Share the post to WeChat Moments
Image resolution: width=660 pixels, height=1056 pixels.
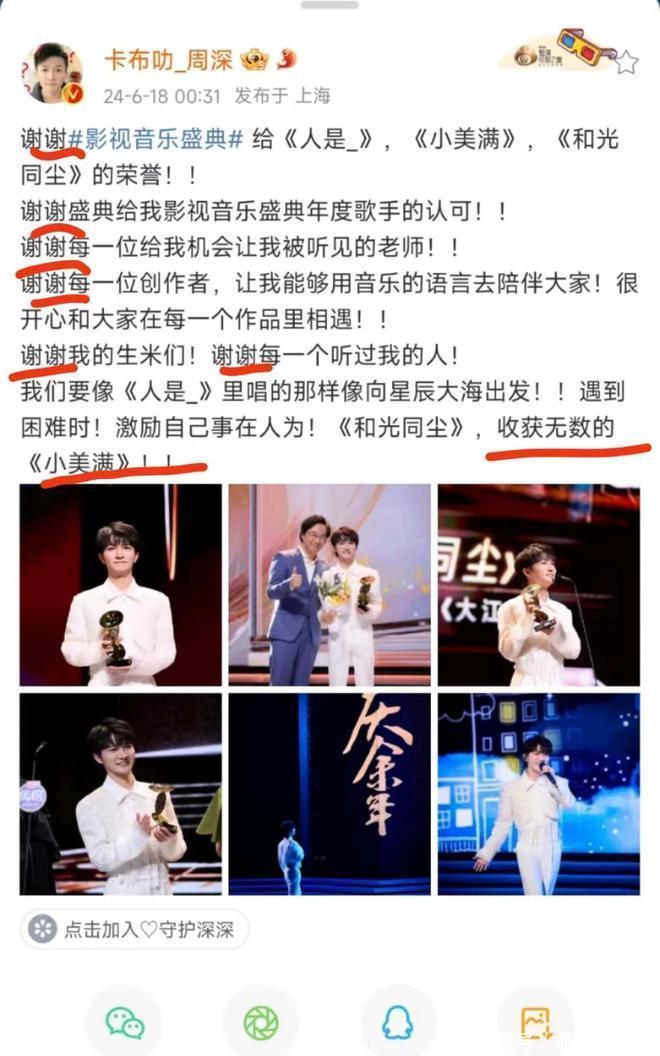tap(261, 1022)
